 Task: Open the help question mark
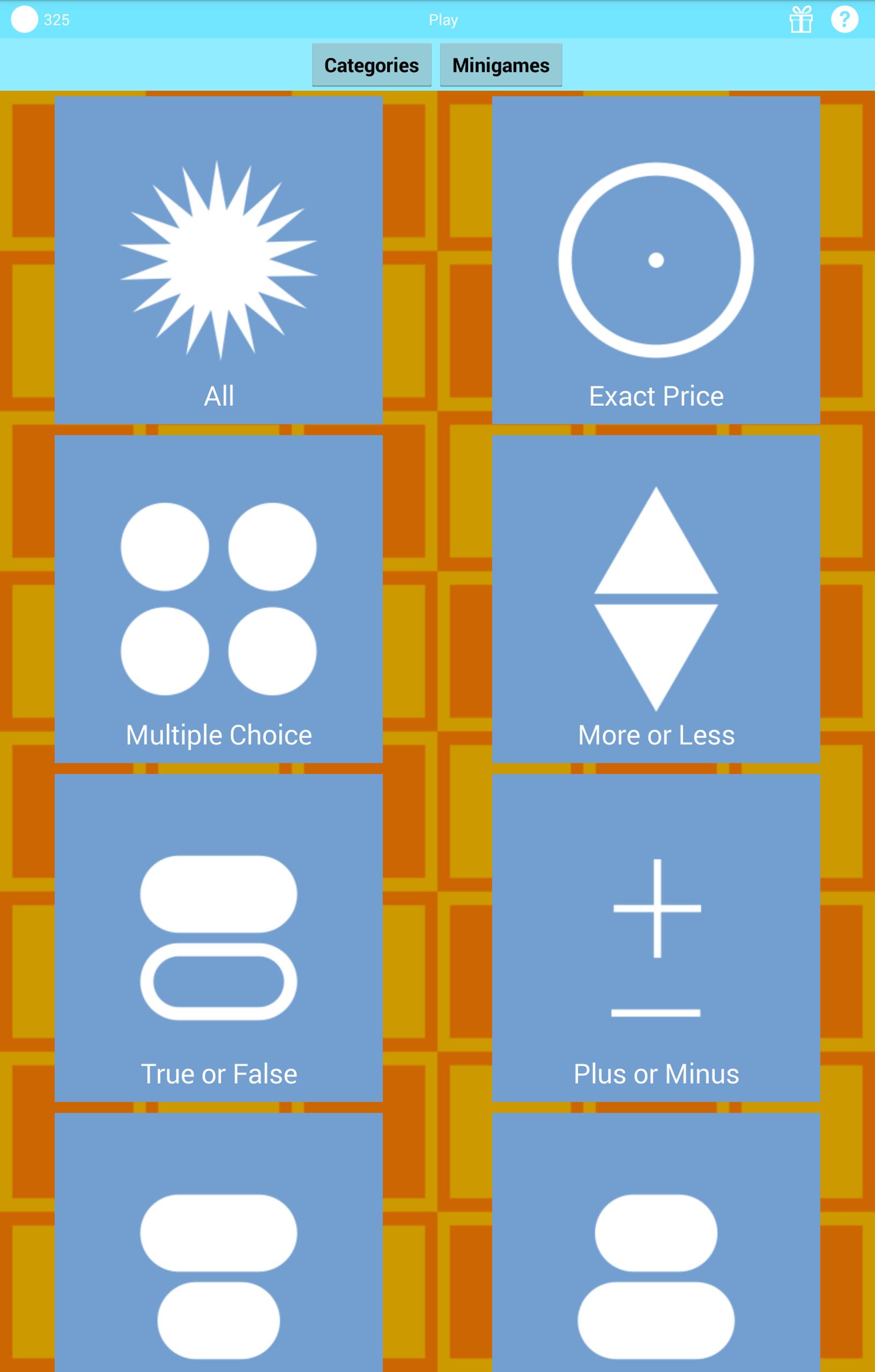click(844, 20)
